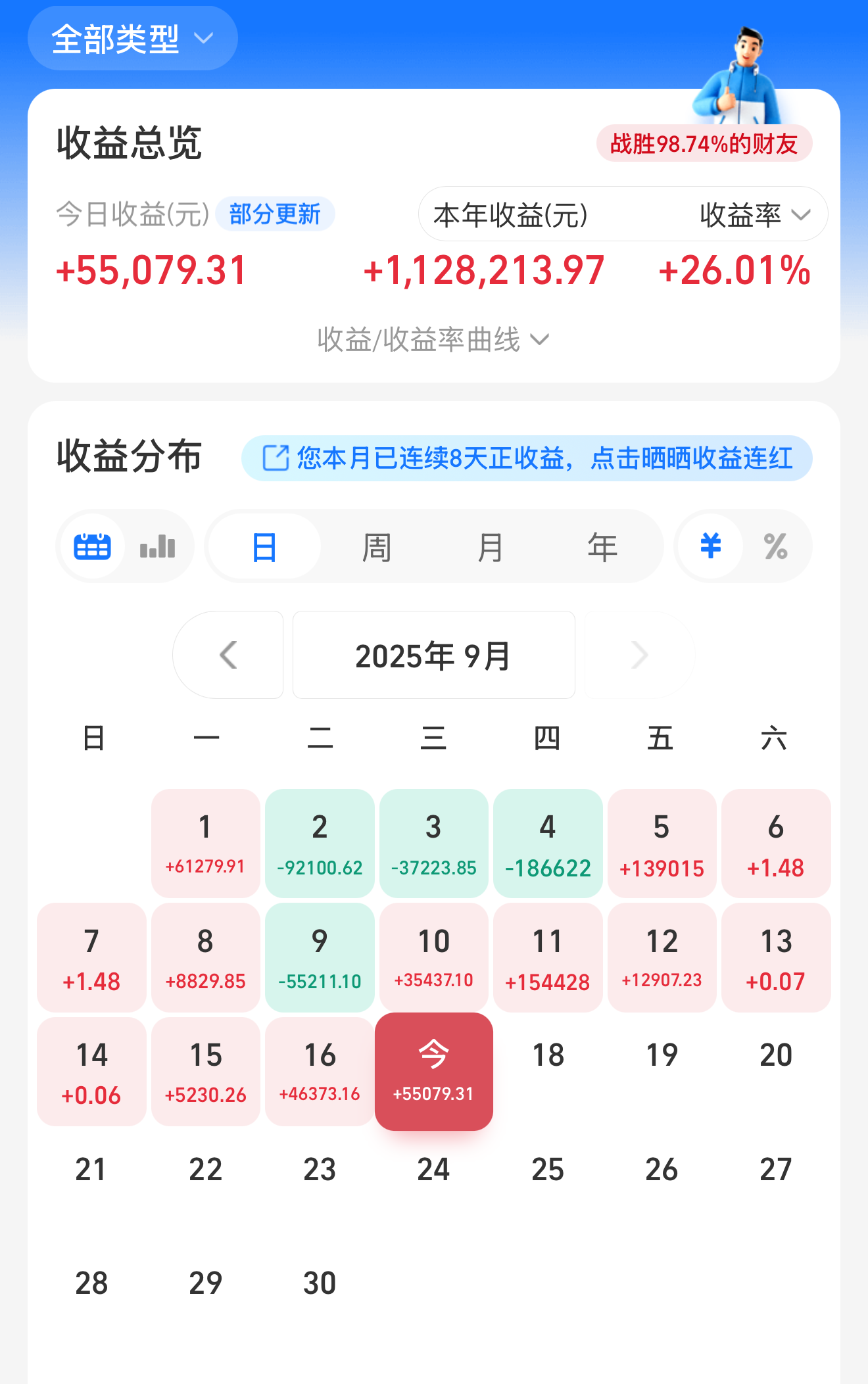Switch to bar chart view icon
The height and width of the screenshot is (1384, 868).
158,546
